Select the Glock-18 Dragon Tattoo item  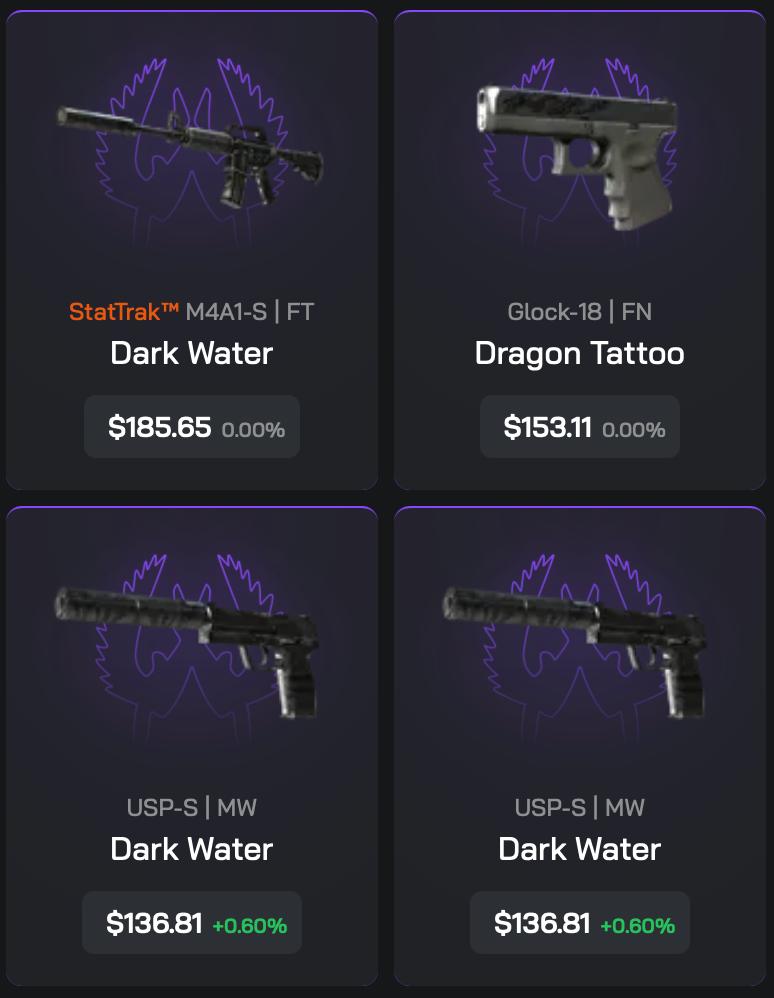[x=579, y=250]
